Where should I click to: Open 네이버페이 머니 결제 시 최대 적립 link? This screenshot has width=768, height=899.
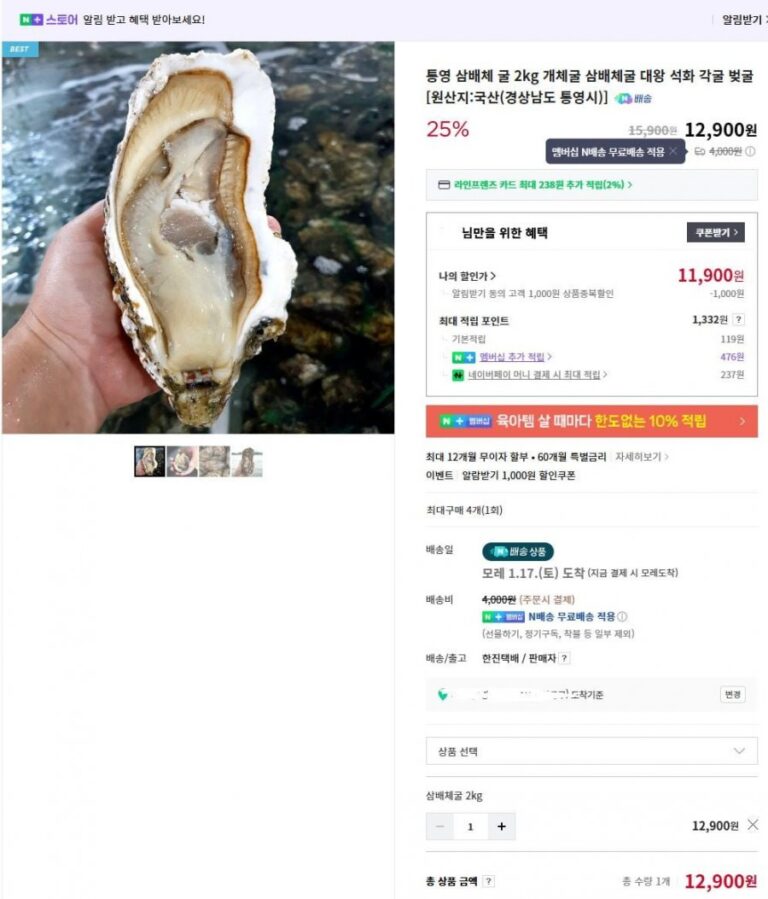537,374
